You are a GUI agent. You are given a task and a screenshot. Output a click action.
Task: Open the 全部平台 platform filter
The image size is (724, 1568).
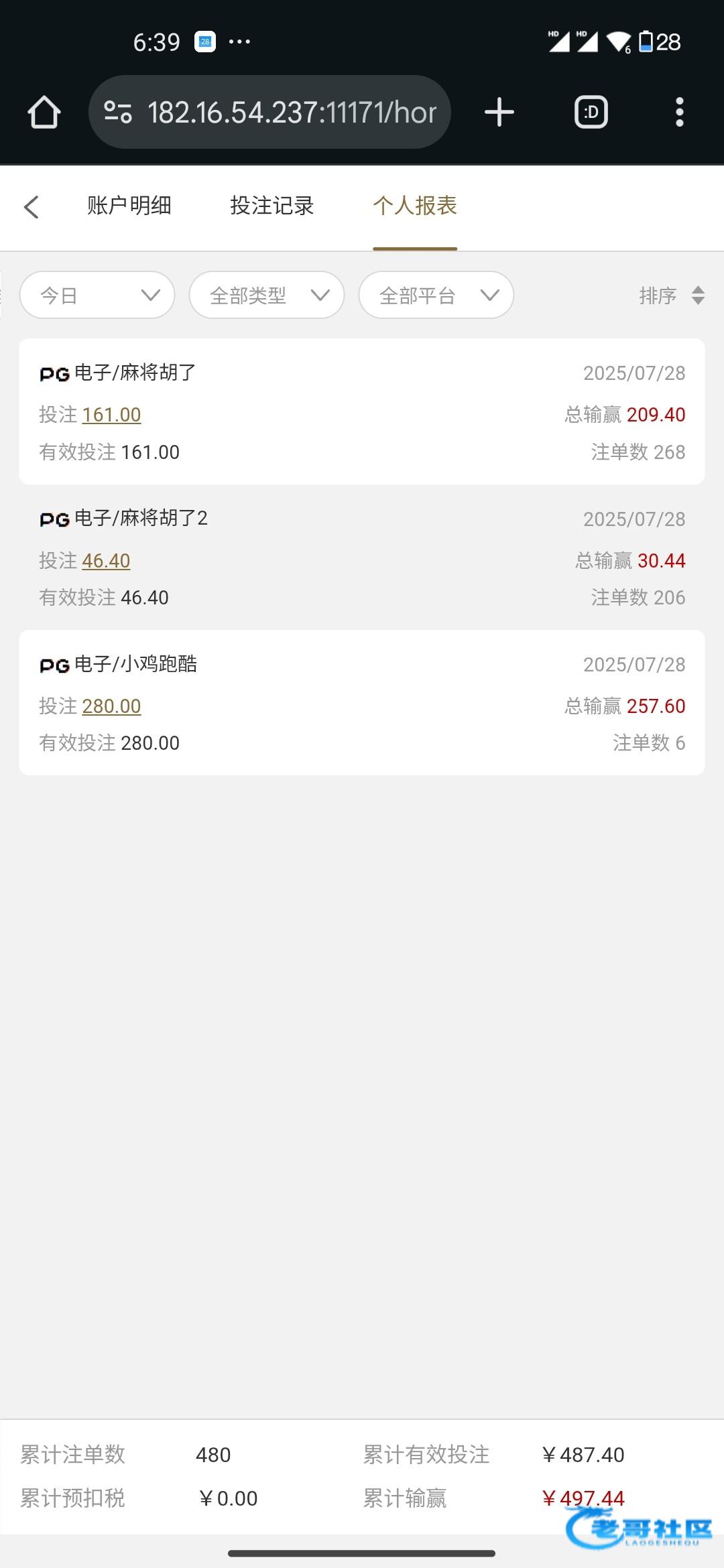click(x=436, y=295)
